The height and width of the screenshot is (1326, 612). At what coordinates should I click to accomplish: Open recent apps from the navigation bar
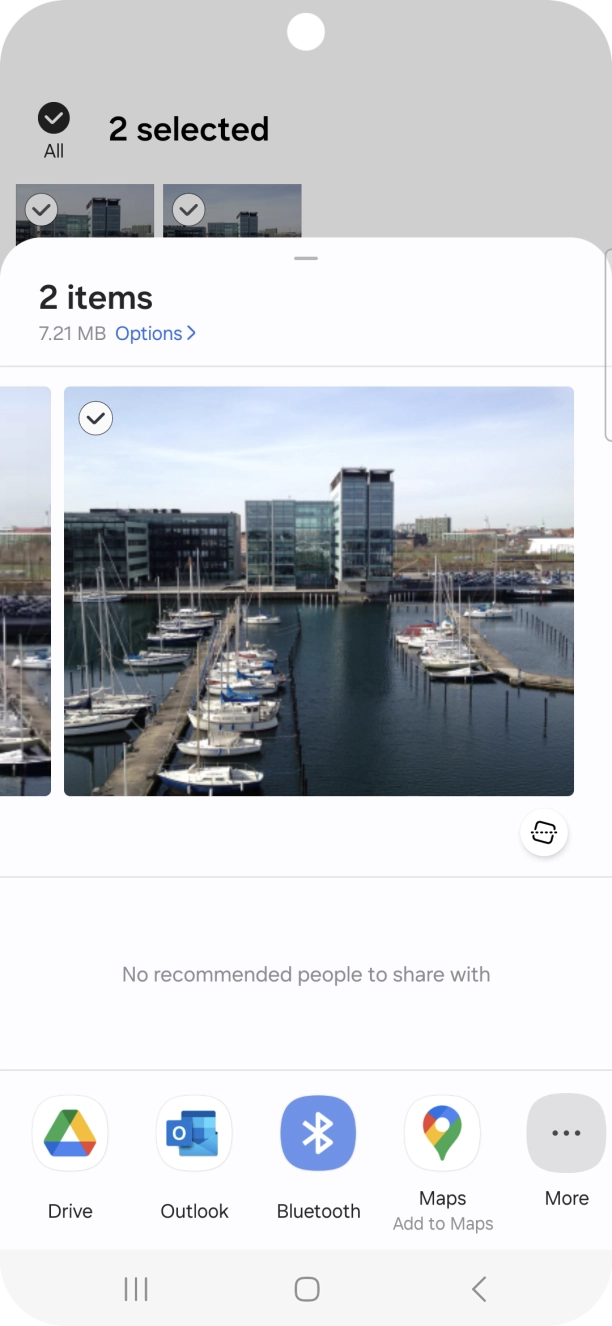tap(135, 1289)
